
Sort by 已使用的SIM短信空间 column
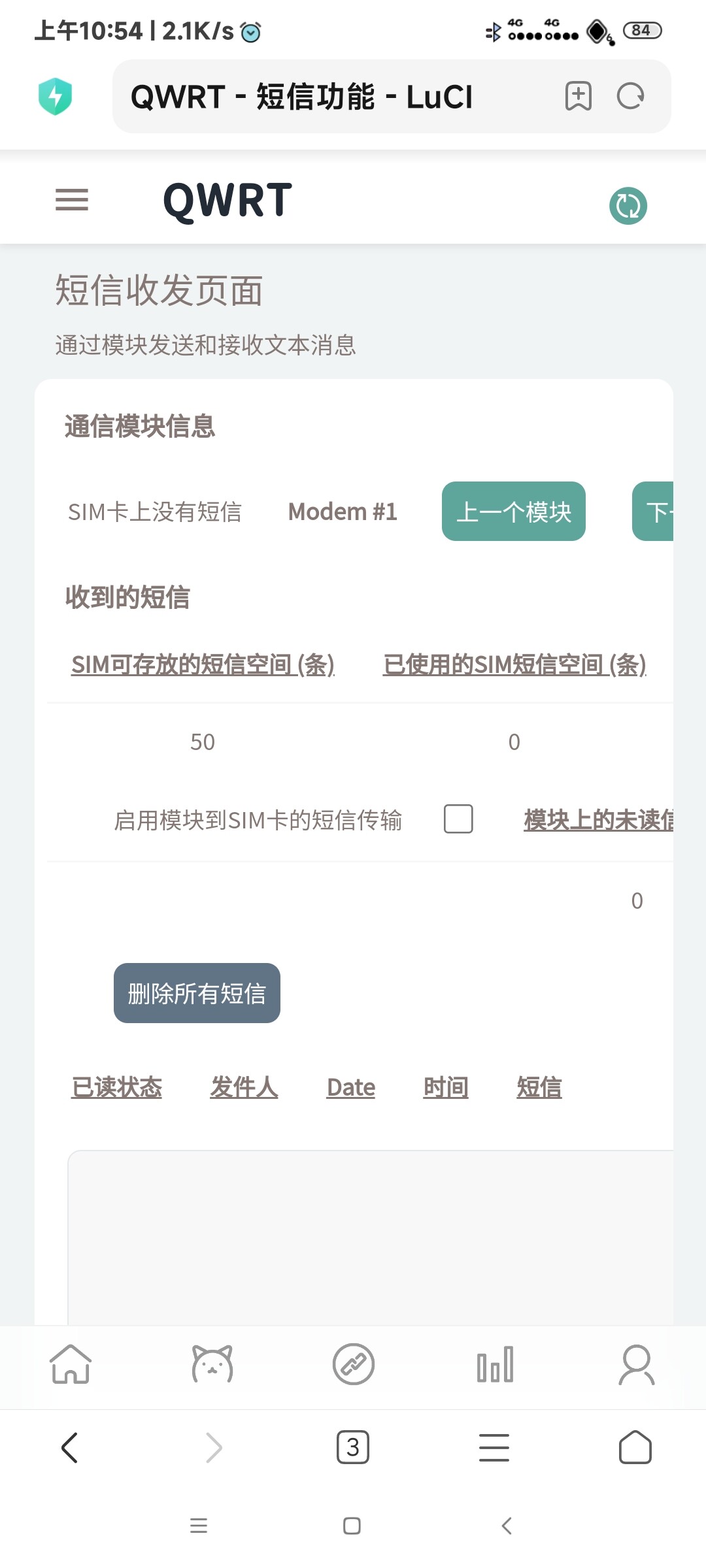[x=514, y=664]
